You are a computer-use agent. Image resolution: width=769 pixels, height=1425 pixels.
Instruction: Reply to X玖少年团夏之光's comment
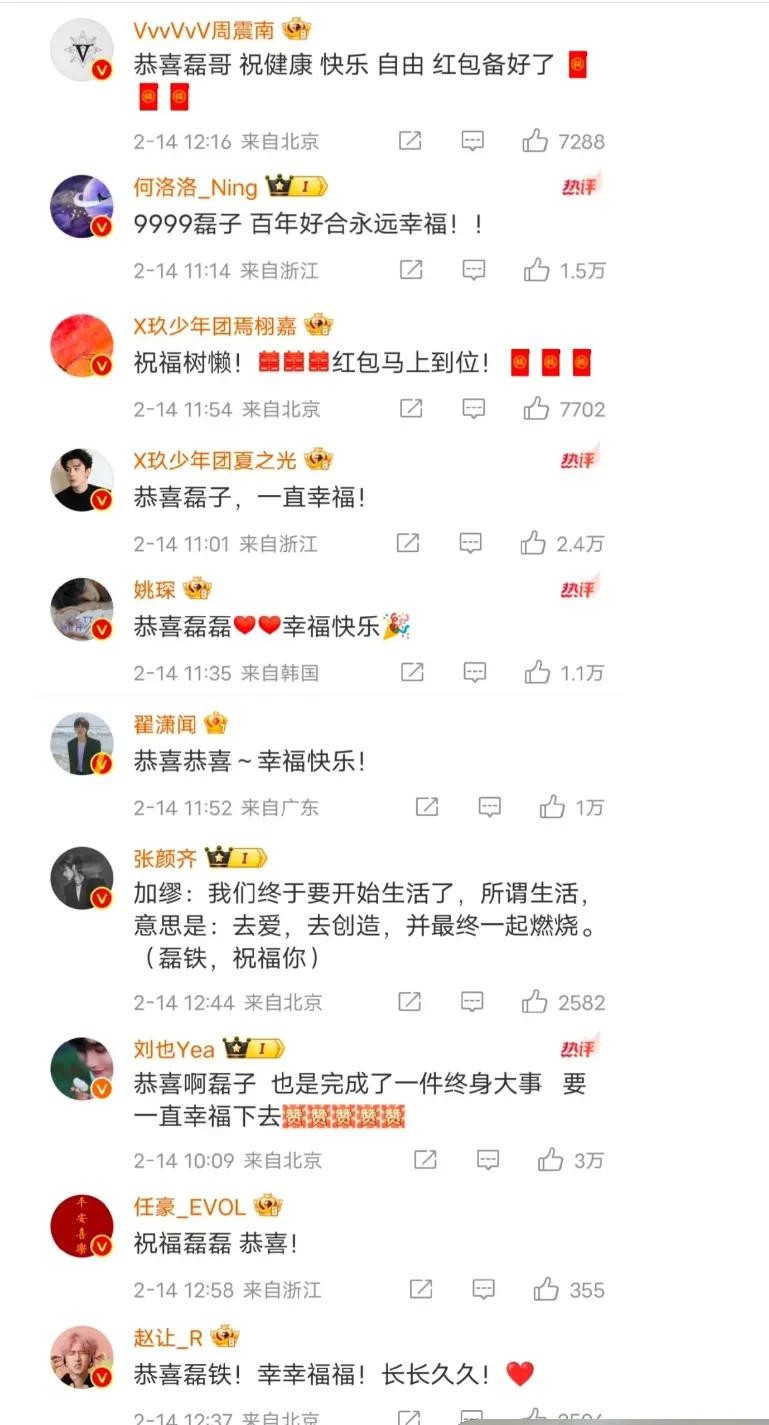click(x=471, y=543)
